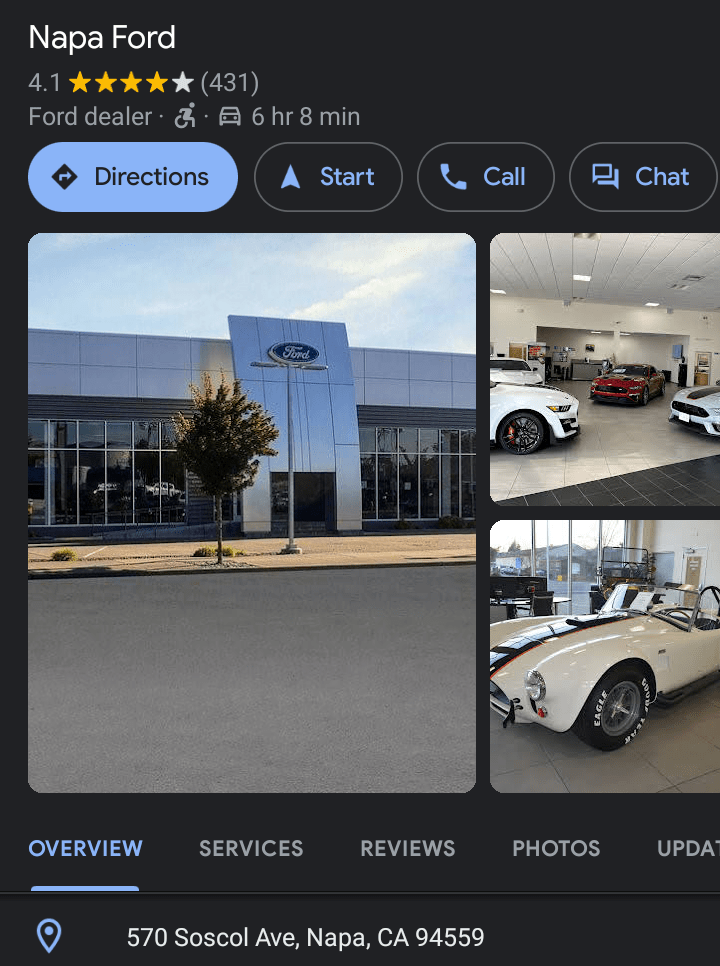The width and height of the screenshot is (720, 966).
Task: View the showroom photo with Mustangs
Action: [605, 369]
